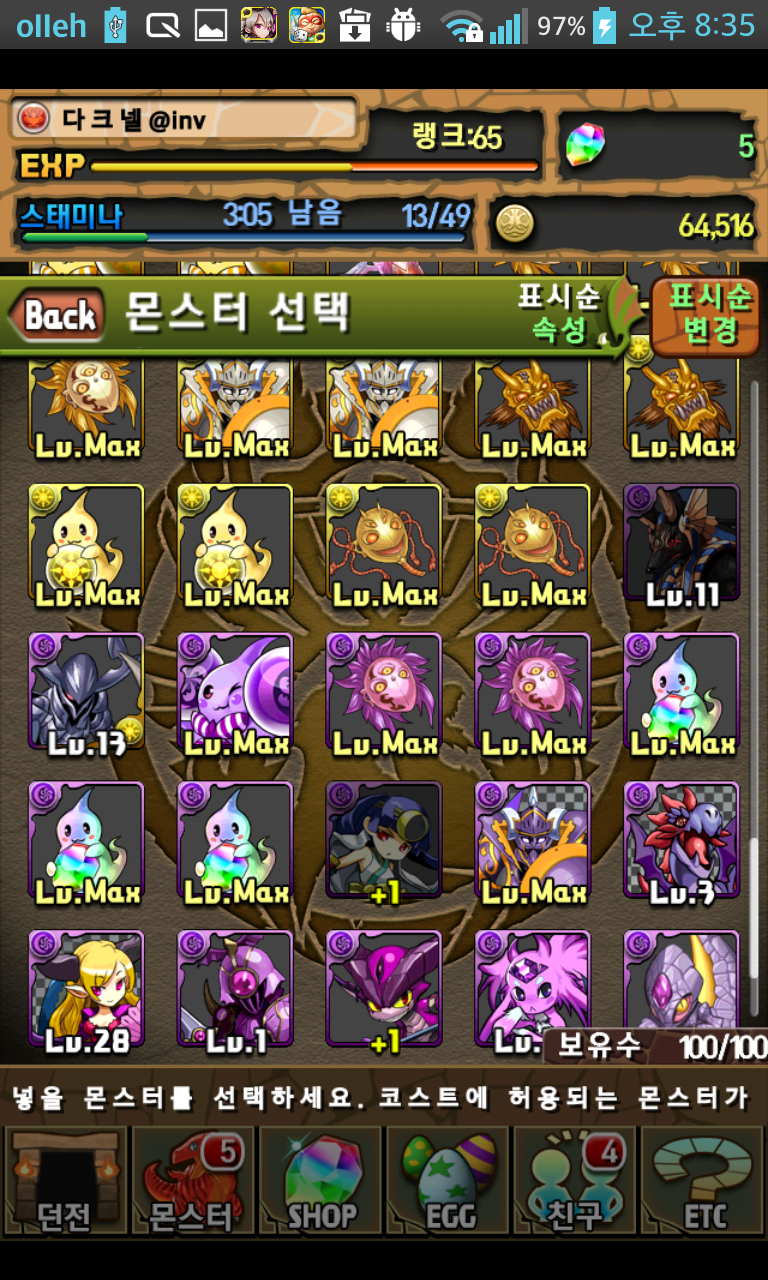
Task: Select the black Anubis monster Lv.11
Action: (681, 545)
